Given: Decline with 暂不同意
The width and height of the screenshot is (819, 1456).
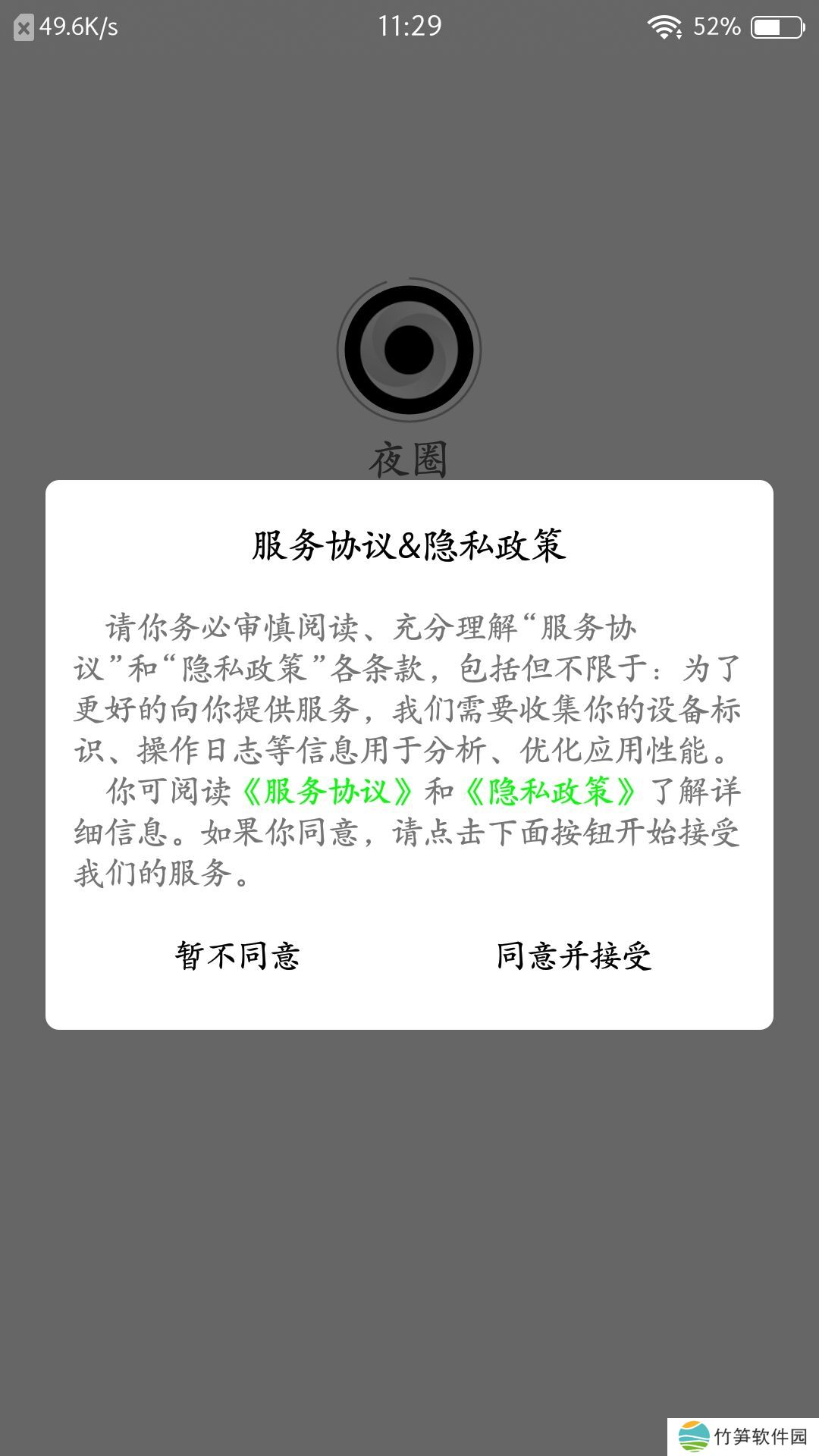Looking at the screenshot, I should [x=237, y=955].
